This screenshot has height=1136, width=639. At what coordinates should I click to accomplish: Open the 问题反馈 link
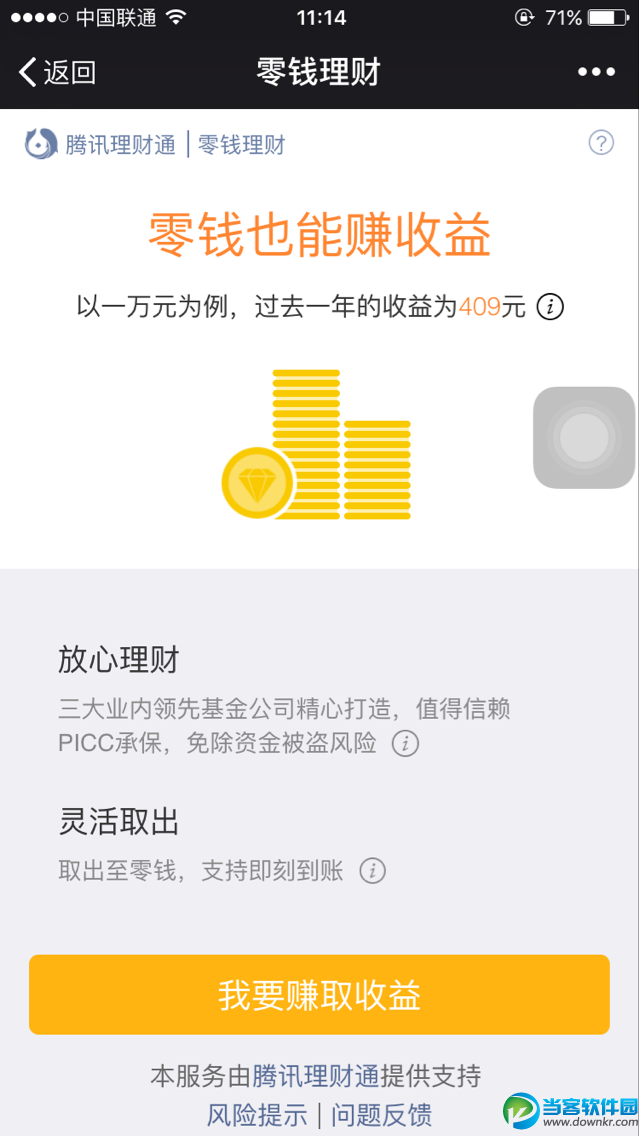click(x=382, y=1114)
